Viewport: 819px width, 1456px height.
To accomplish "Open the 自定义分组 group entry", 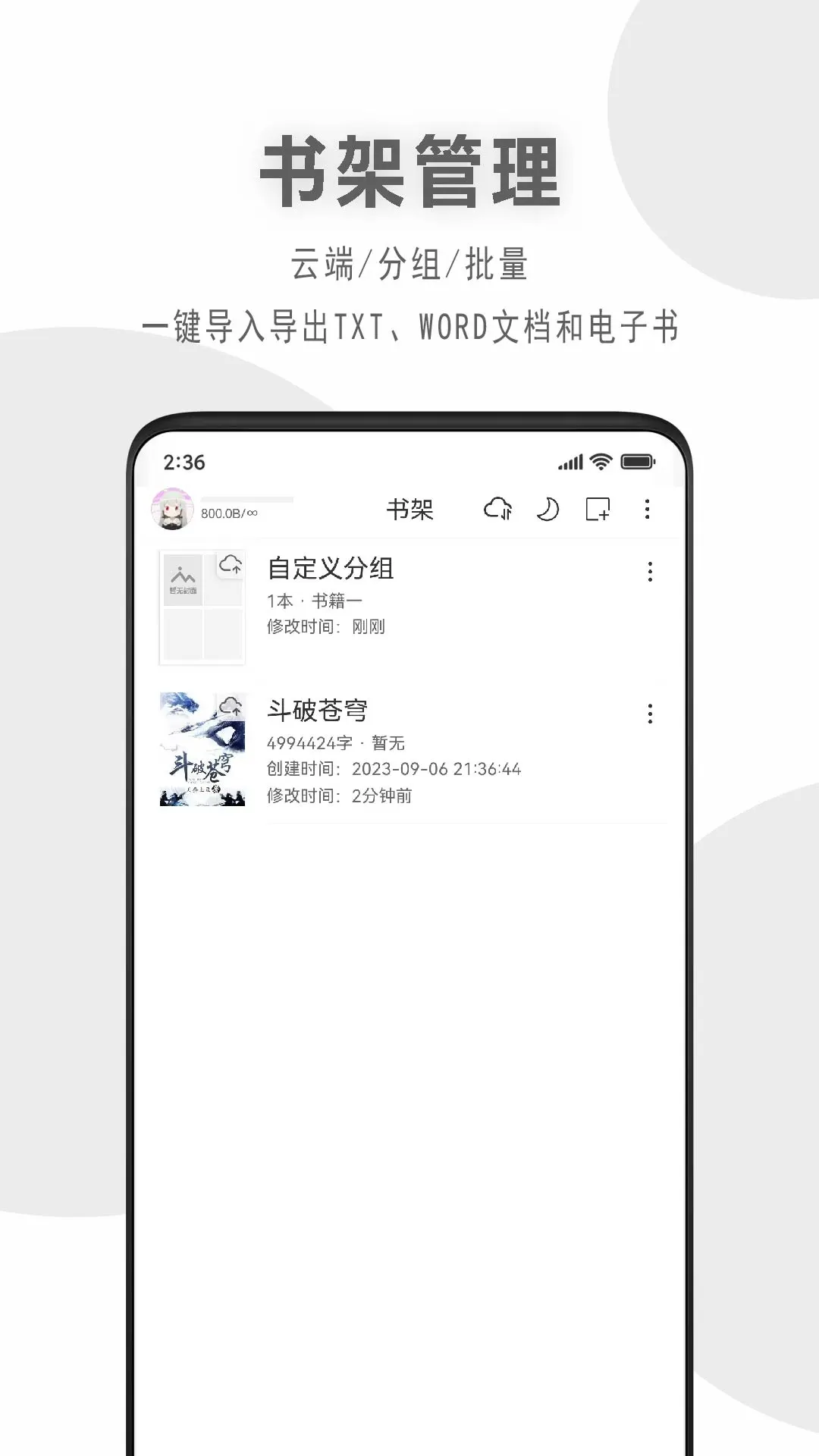I will (x=329, y=570).
